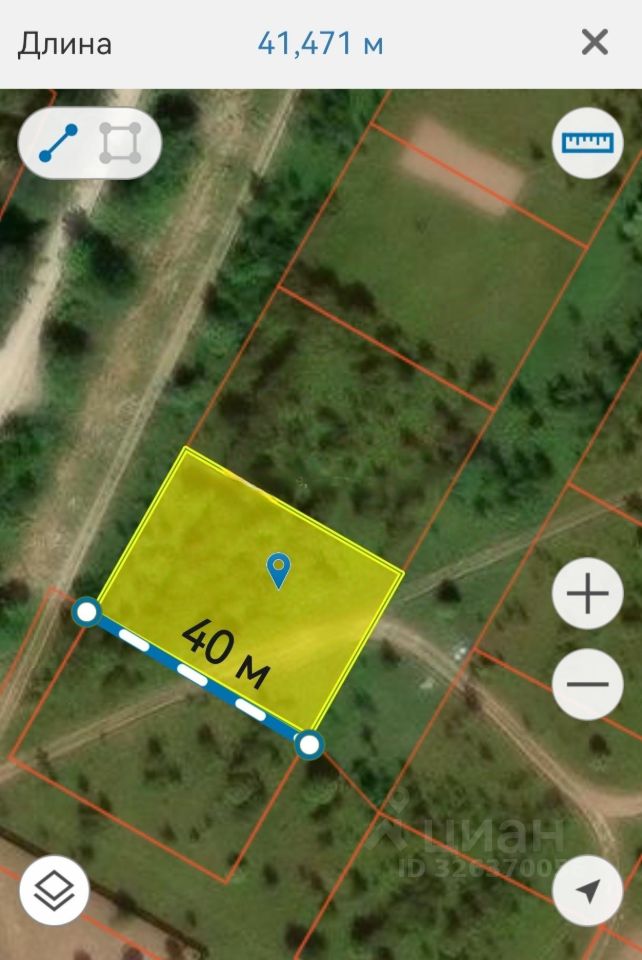Zoom out of the map
Viewport: 642px width, 960px height.
[x=587, y=684]
